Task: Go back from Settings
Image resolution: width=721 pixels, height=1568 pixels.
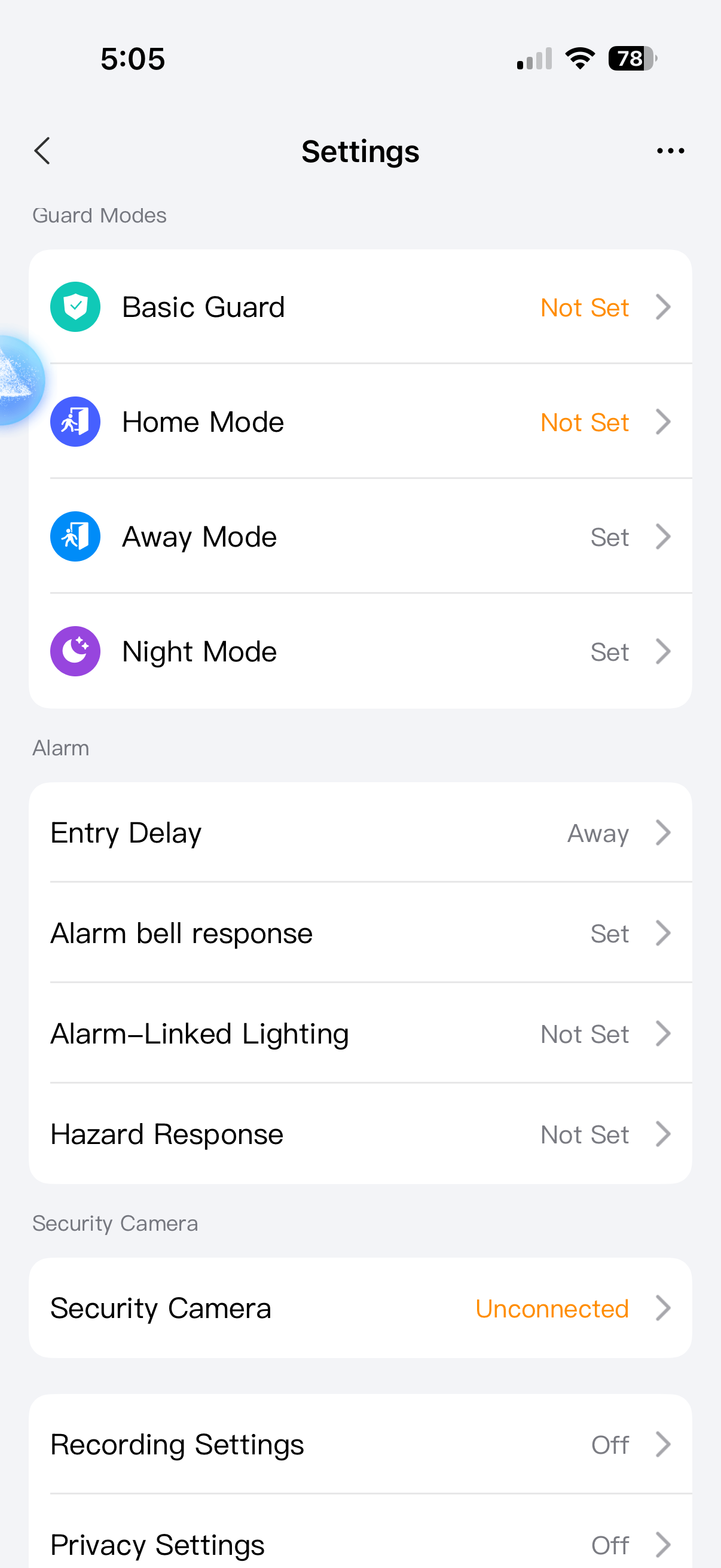Action: click(x=42, y=150)
